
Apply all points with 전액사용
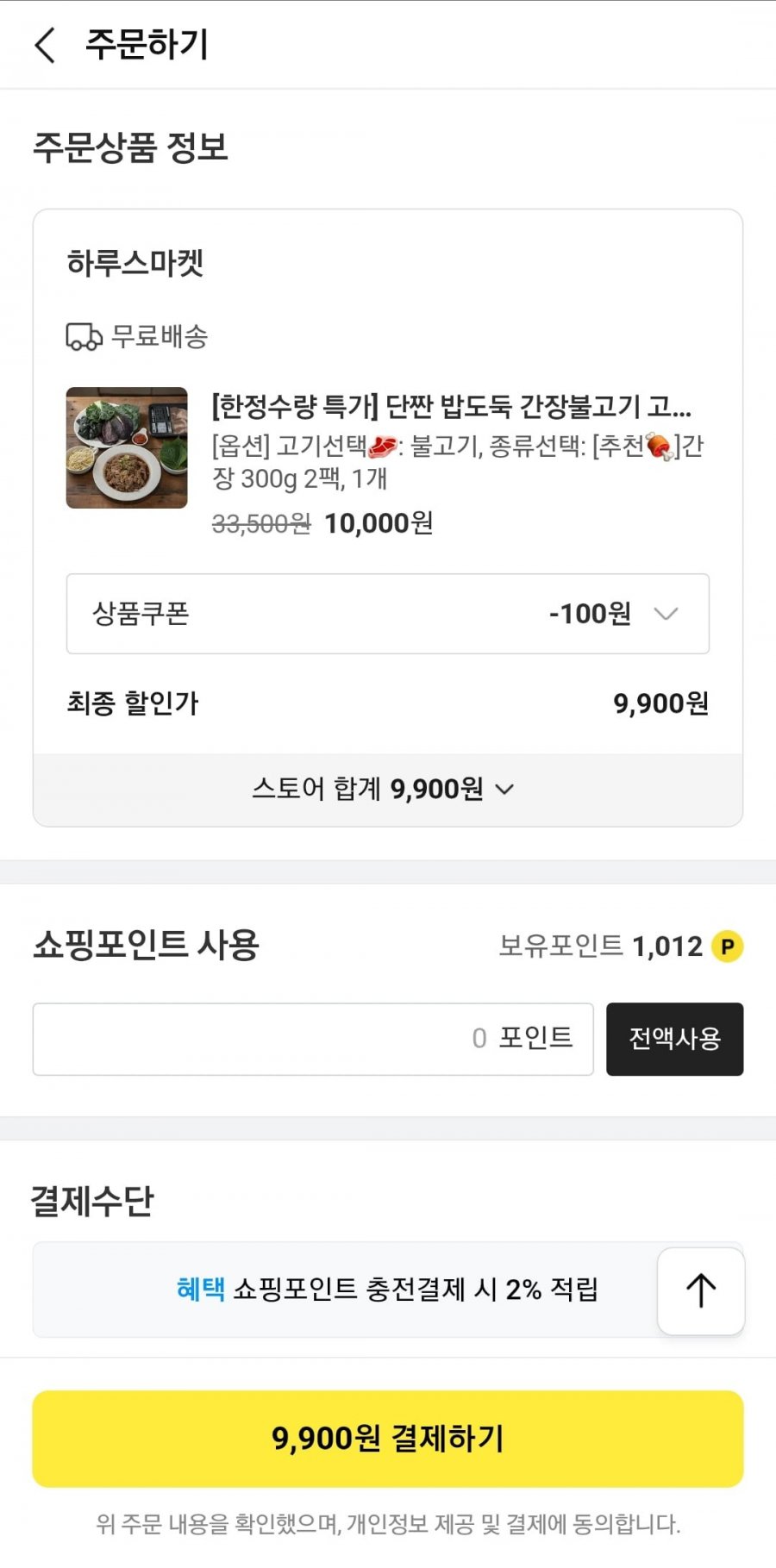click(674, 1039)
